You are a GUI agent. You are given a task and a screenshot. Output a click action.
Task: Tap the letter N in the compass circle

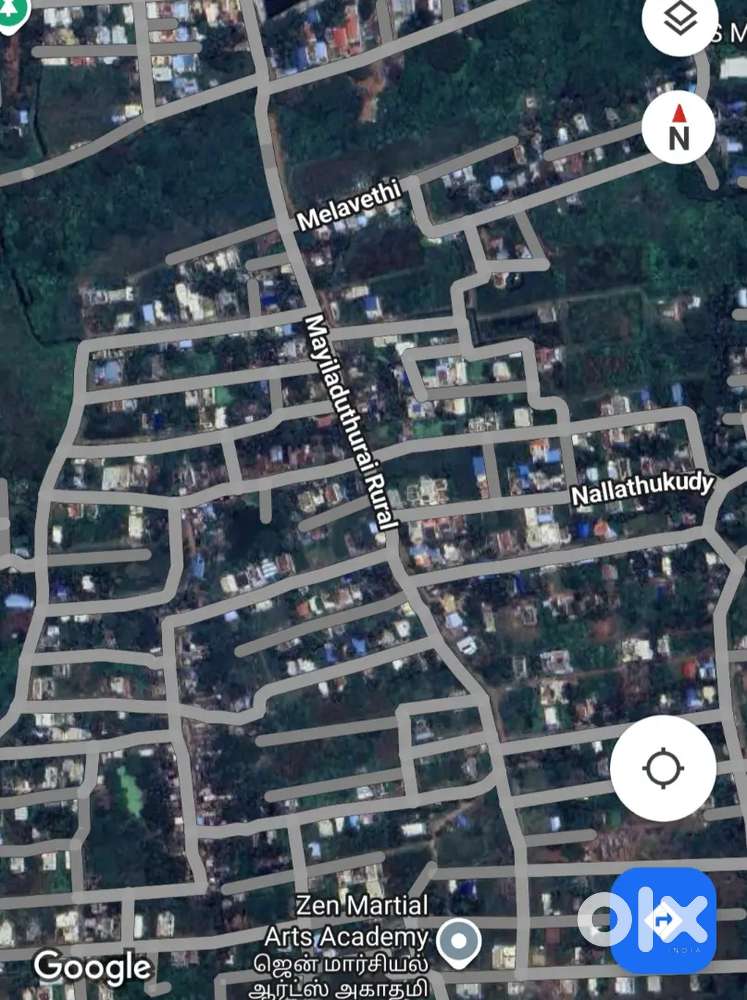679,138
